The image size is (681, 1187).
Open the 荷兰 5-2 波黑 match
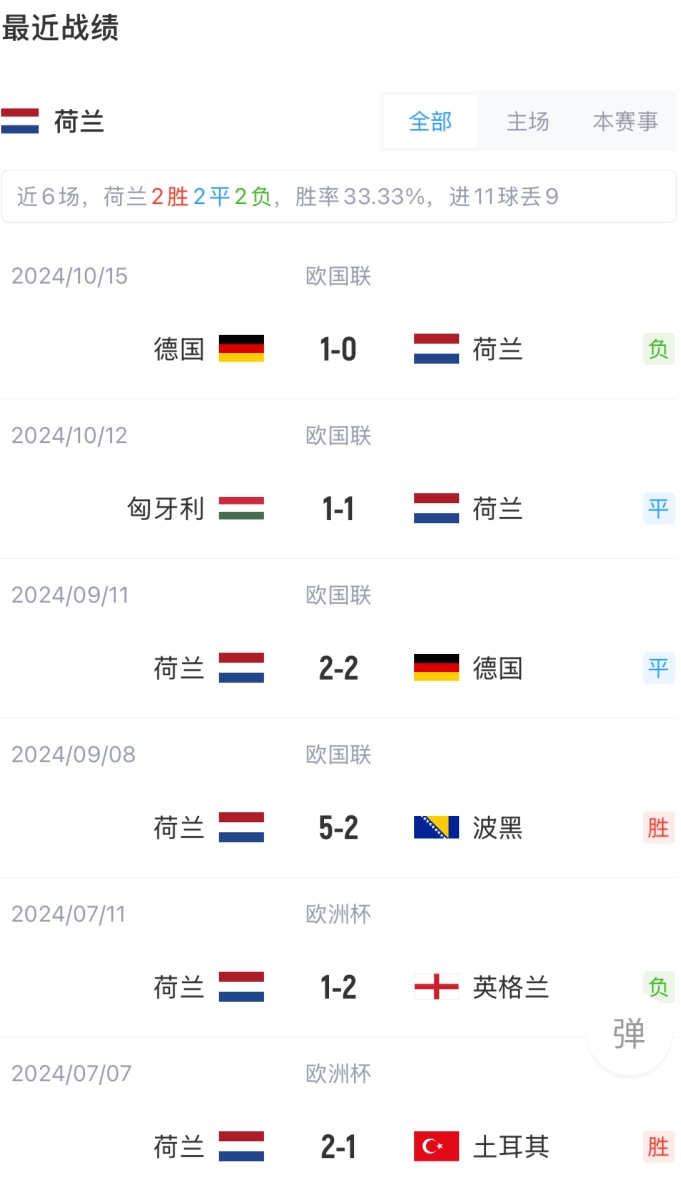point(338,828)
